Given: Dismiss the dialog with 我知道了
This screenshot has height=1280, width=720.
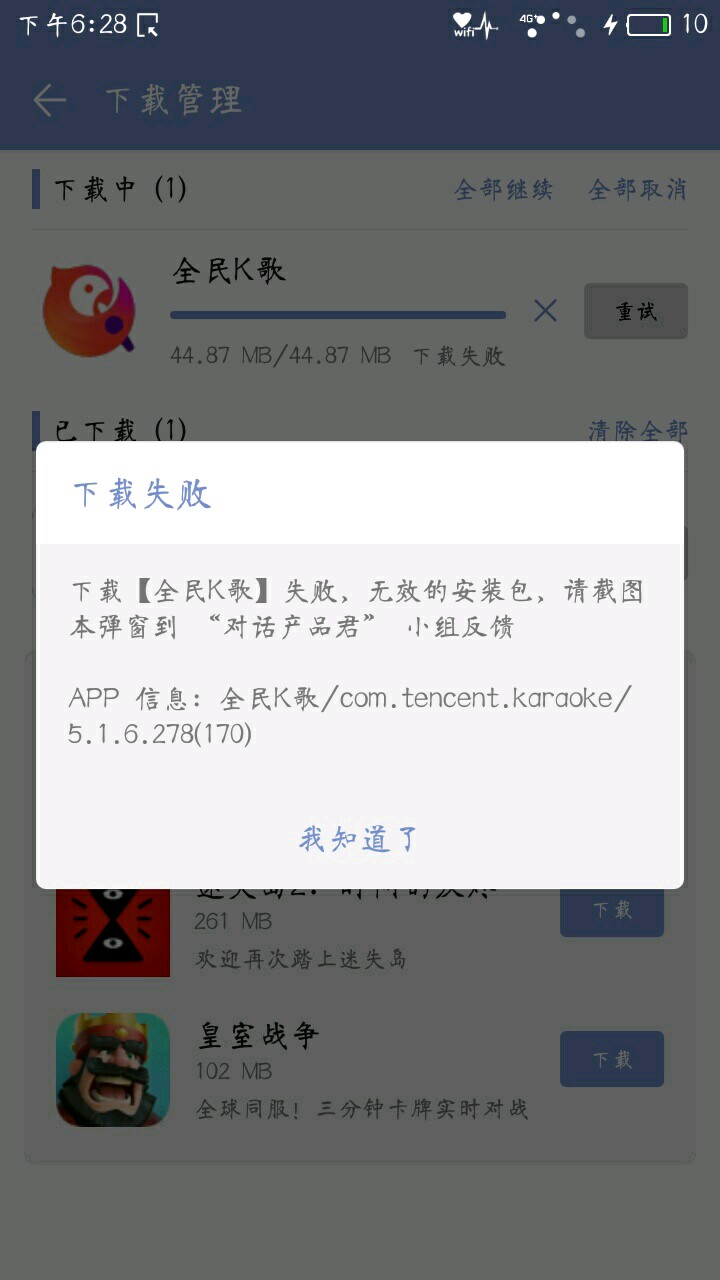Looking at the screenshot, I should click(x=359, y=838).
